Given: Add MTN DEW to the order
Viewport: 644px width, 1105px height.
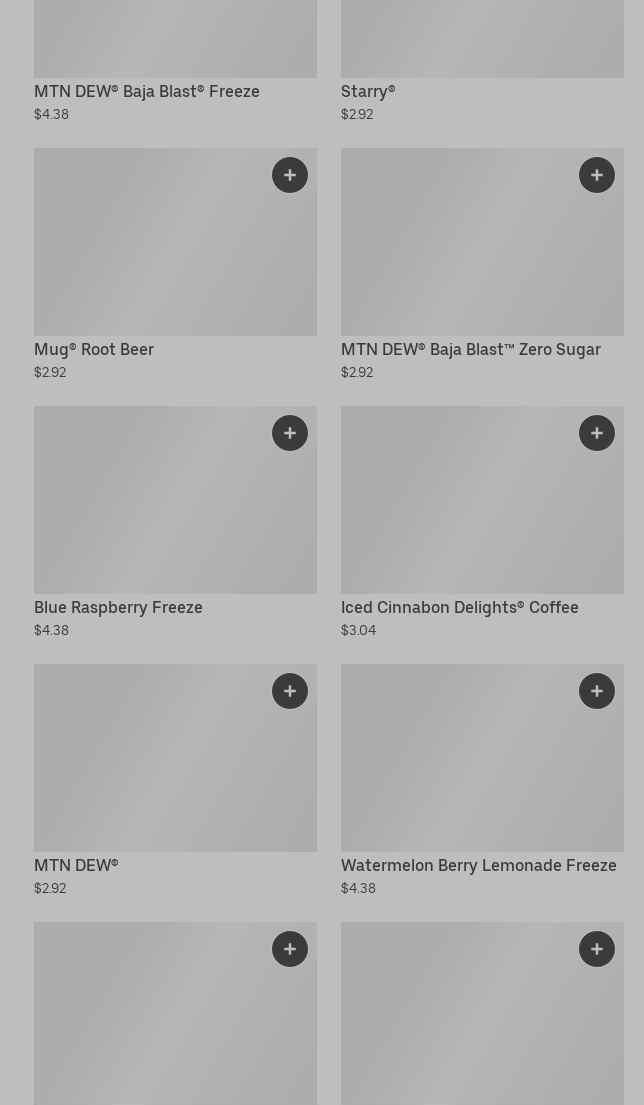Looking at the screenshot, I should (290, 691).
